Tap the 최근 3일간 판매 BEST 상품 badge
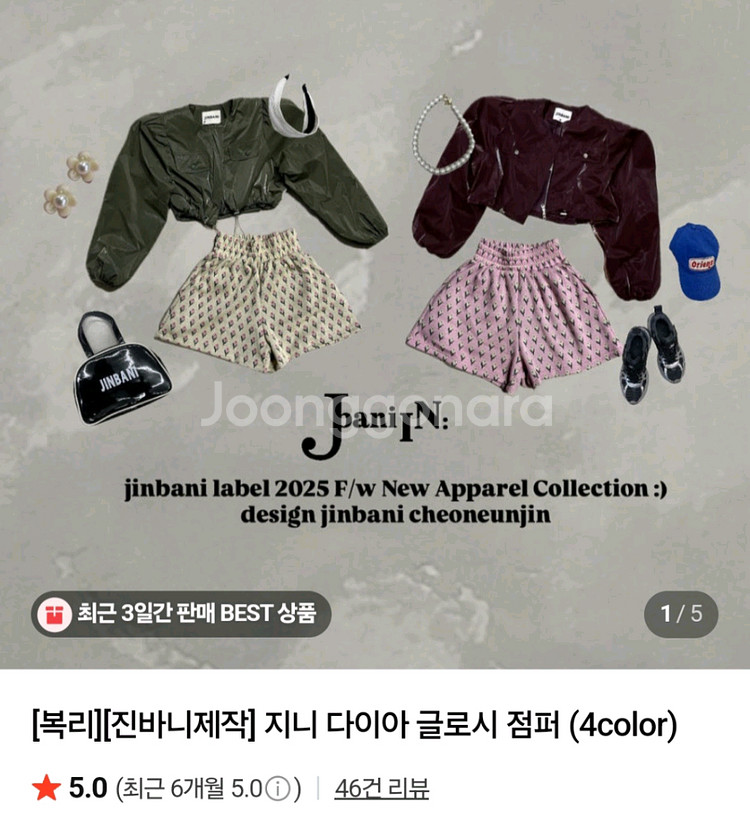 click(181, 613)
